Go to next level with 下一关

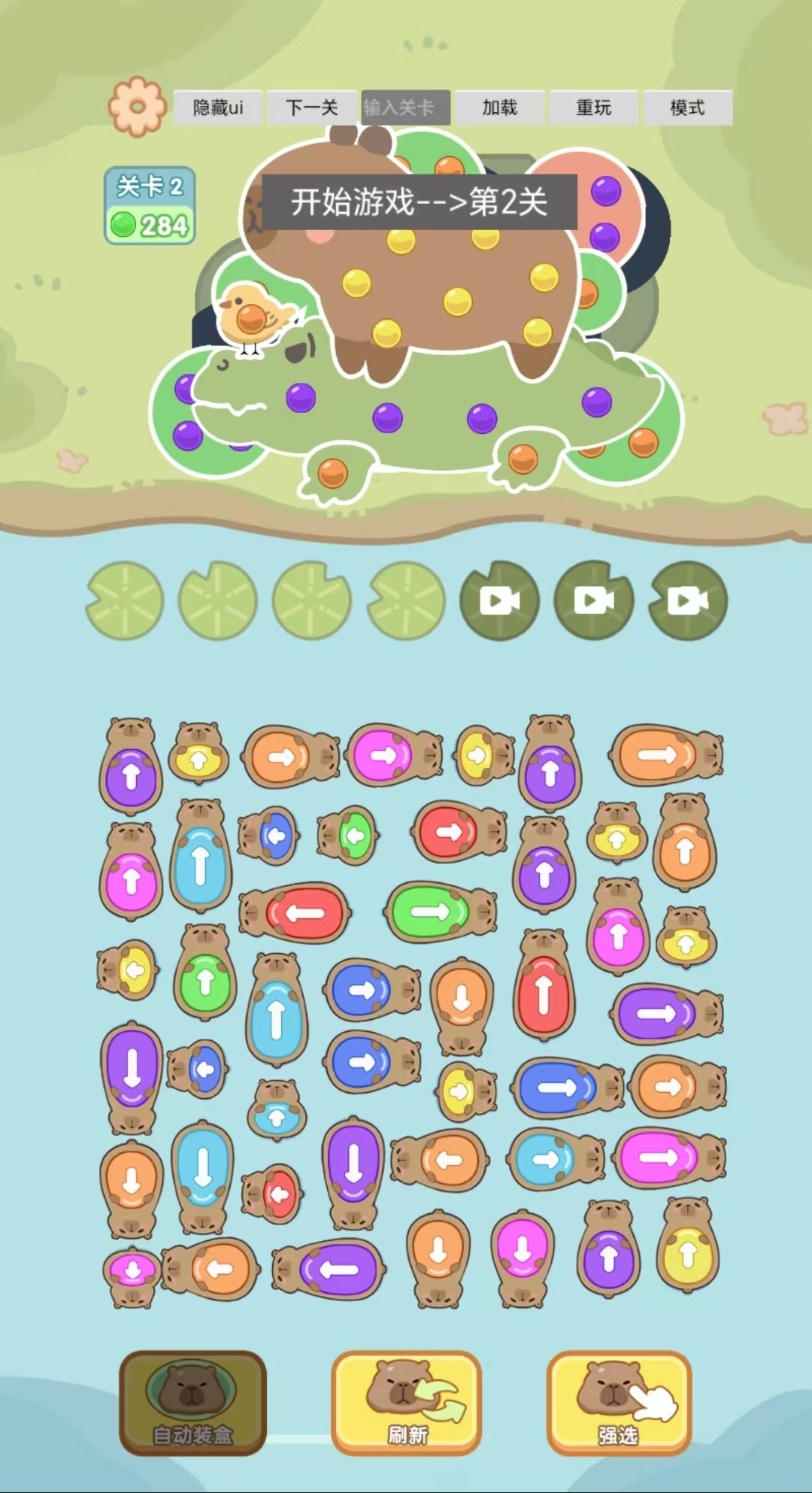pyautogui.click(x=312, y=108)
